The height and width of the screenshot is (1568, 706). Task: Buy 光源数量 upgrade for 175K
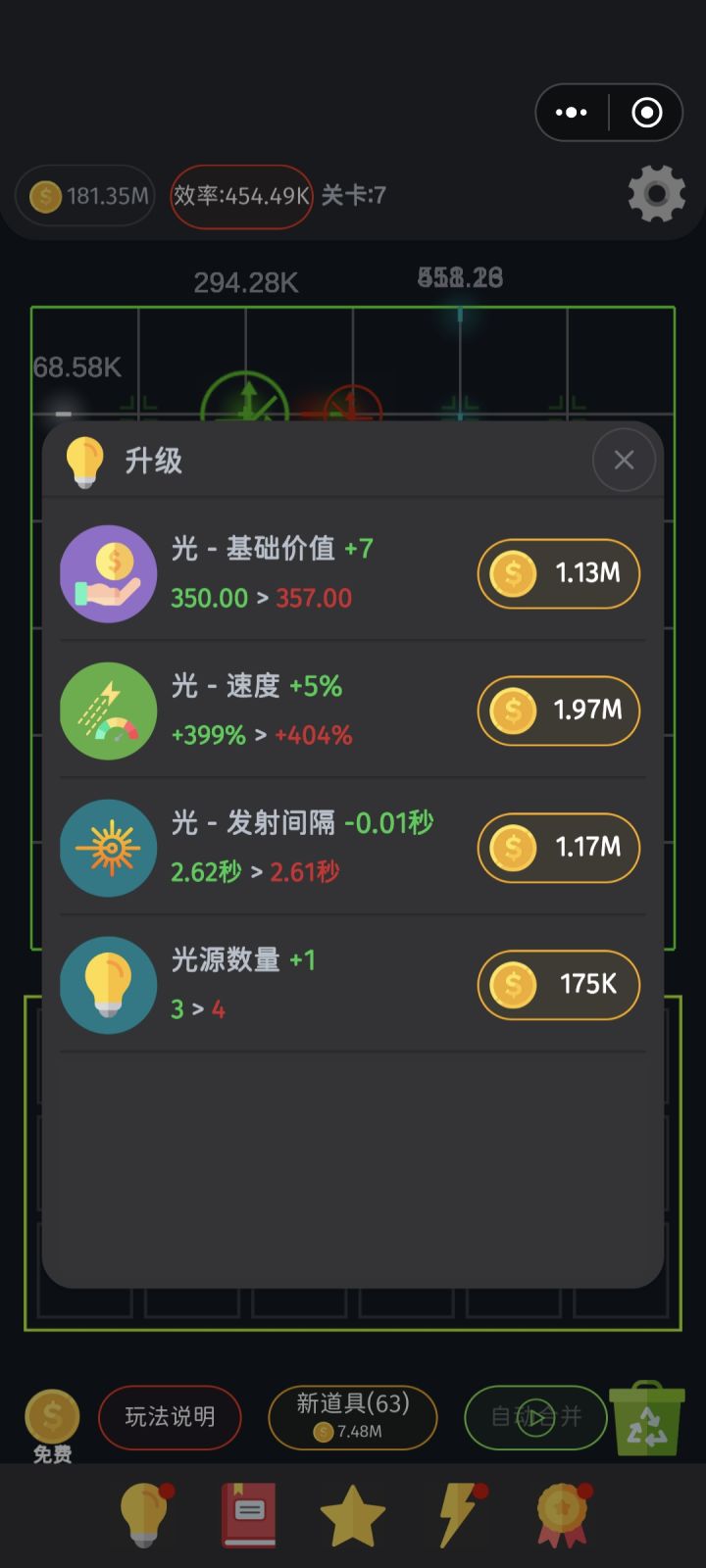(x=558, y=985)
